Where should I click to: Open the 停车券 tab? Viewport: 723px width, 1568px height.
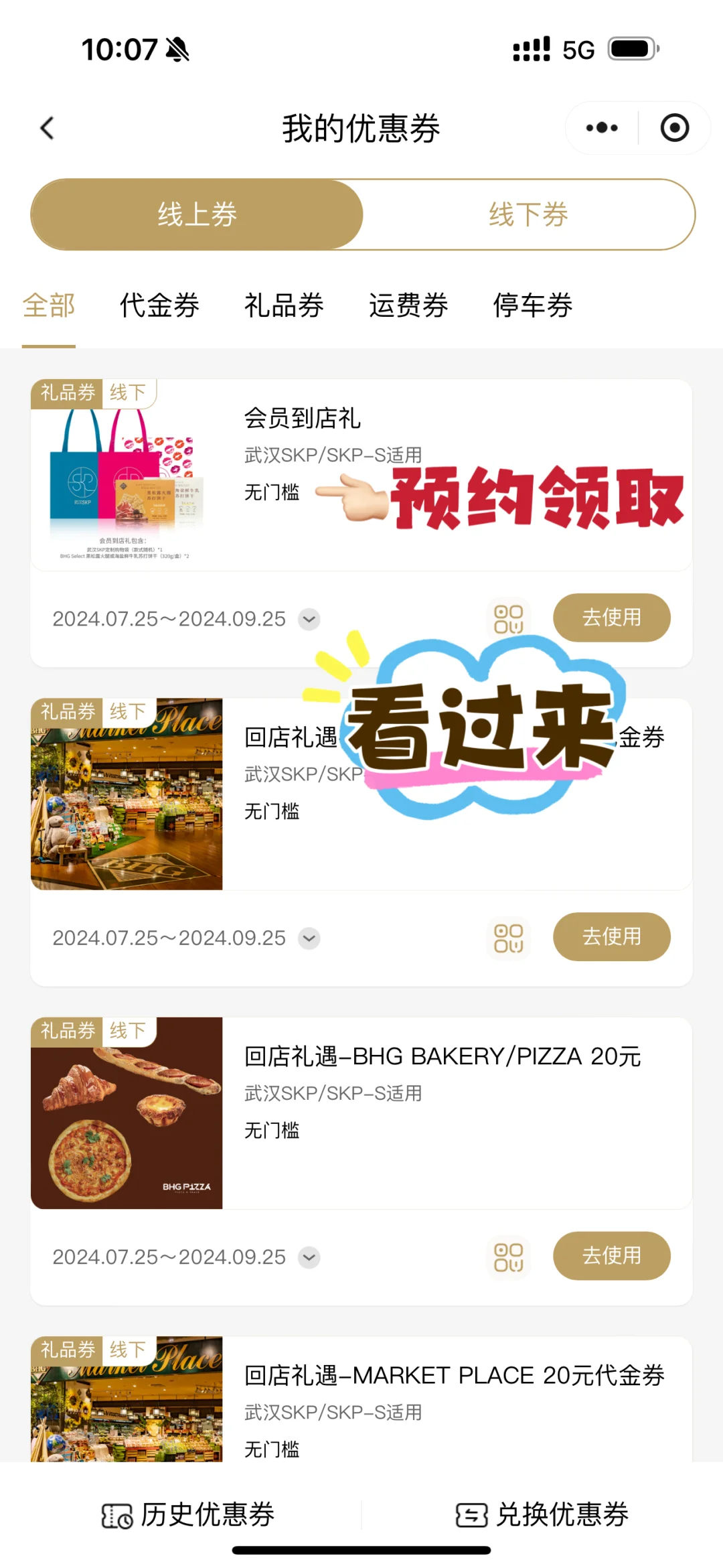click(533, 305)
